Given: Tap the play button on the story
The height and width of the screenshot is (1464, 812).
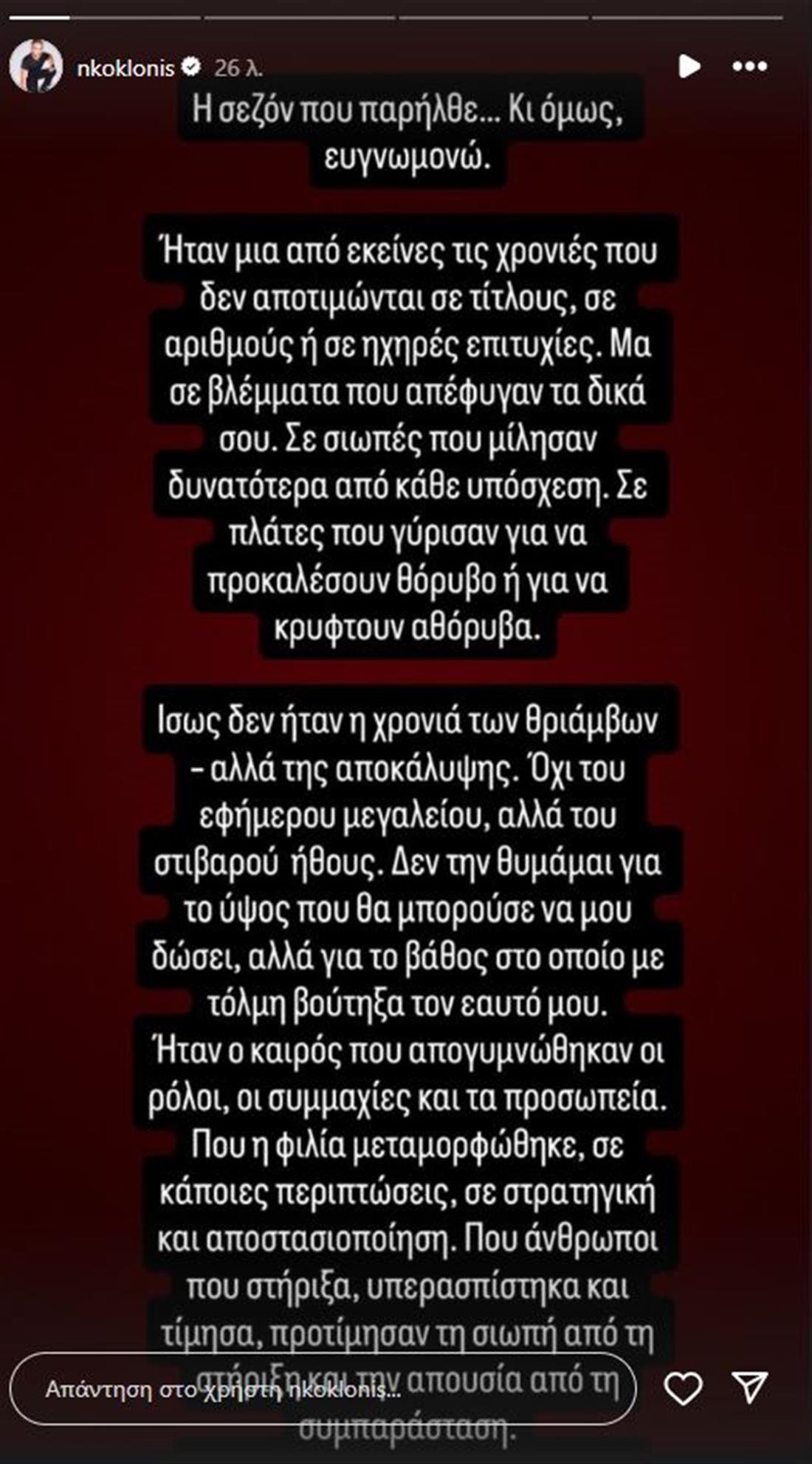Looking at the screenshot, I should [689, 66].
